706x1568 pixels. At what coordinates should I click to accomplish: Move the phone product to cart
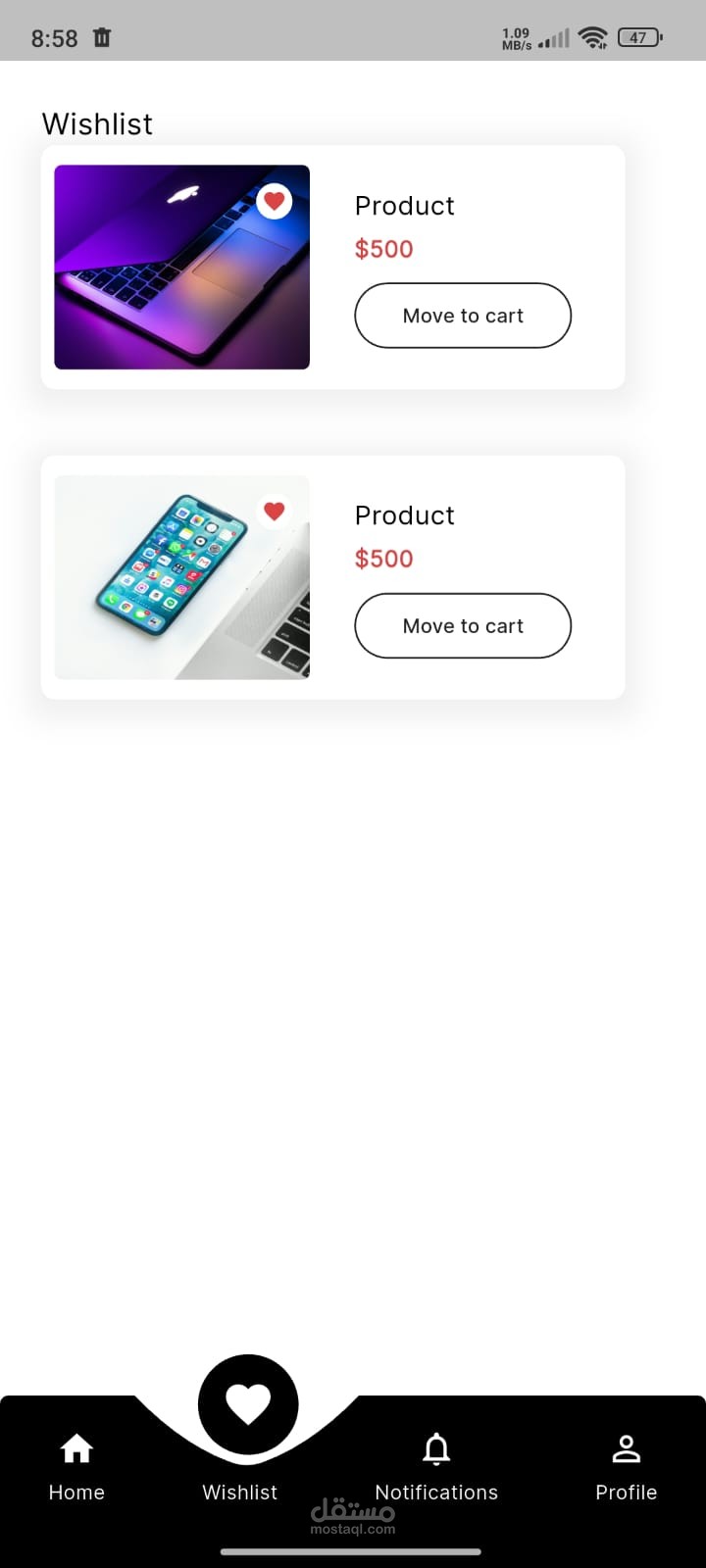pyautogui.click(x=463, y=625)
